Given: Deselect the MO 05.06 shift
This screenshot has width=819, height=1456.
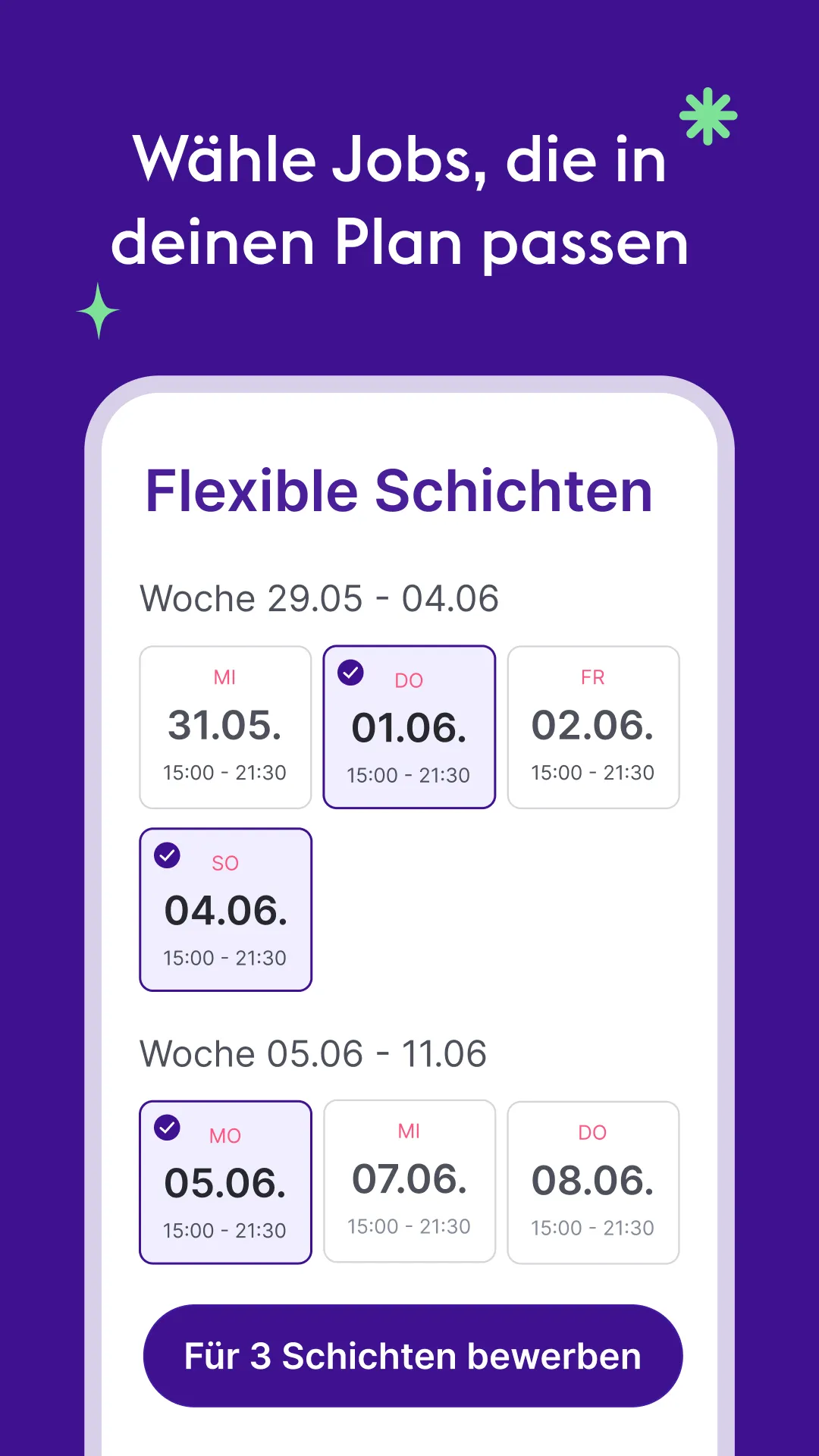Looking at the screenshot, I should point(225,1181).
